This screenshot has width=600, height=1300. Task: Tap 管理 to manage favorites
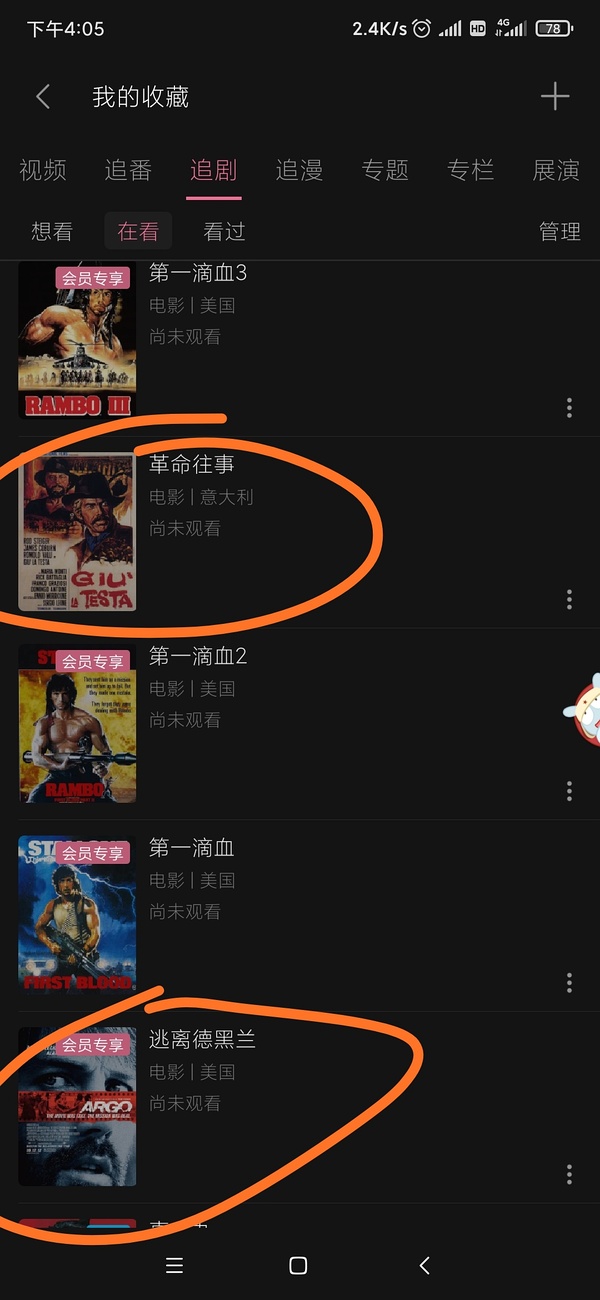pos(559,232)
